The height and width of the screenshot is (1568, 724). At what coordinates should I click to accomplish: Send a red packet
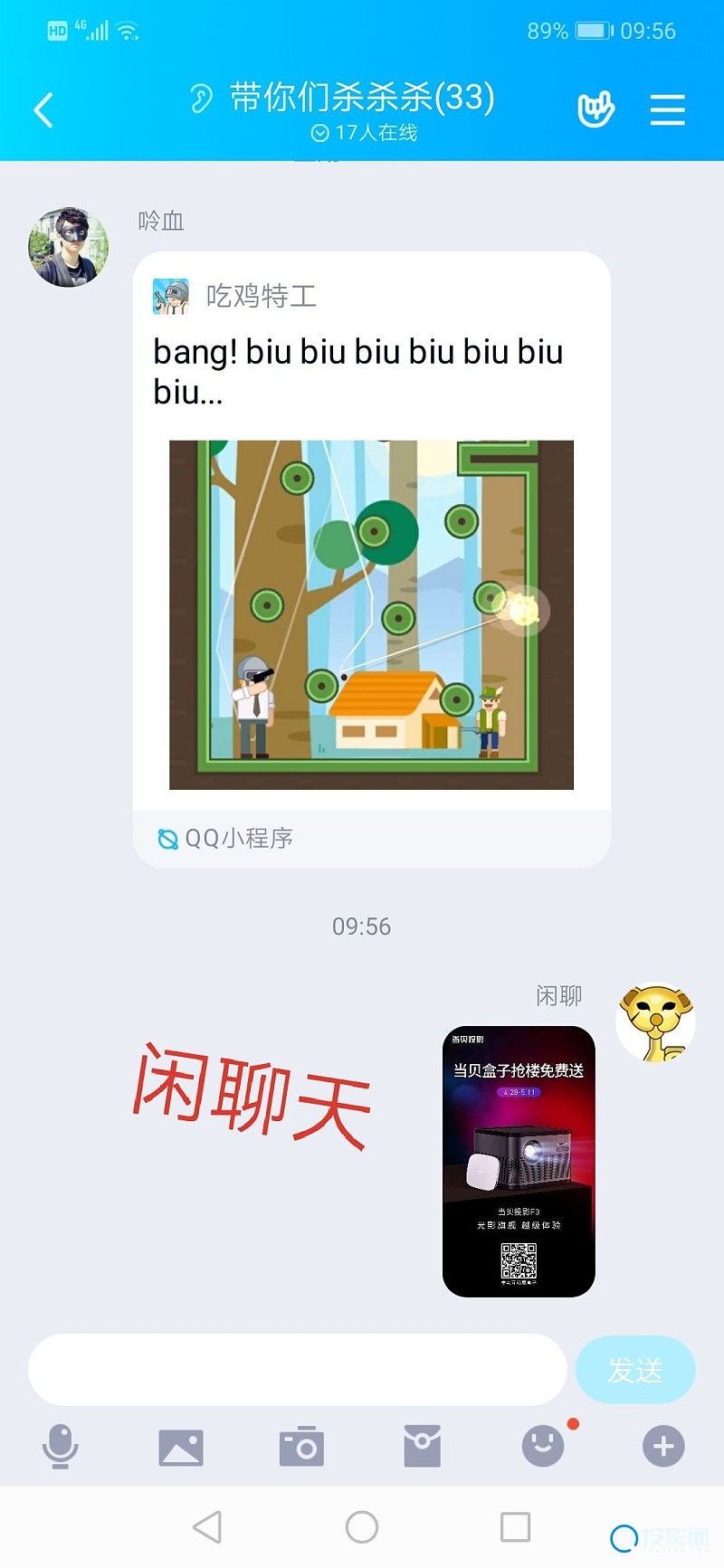tap(423, 1446)
